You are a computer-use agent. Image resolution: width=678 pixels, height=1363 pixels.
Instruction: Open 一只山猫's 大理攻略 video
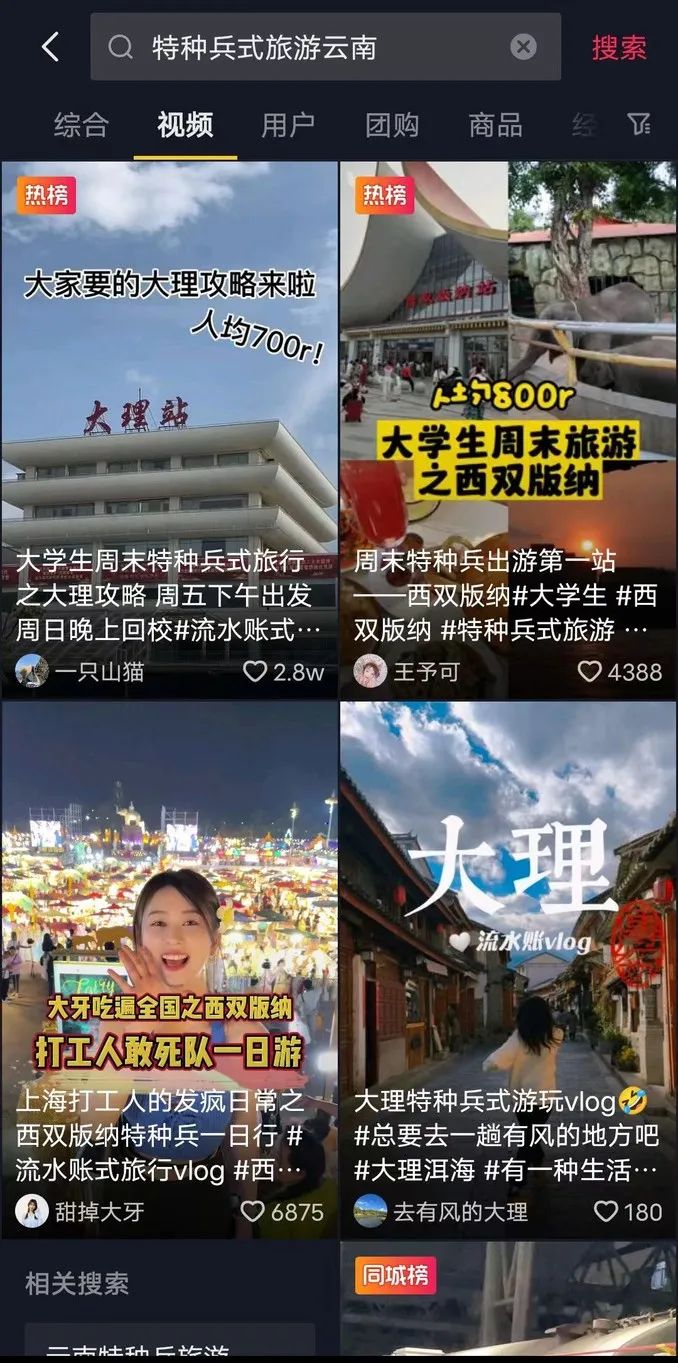169,400
